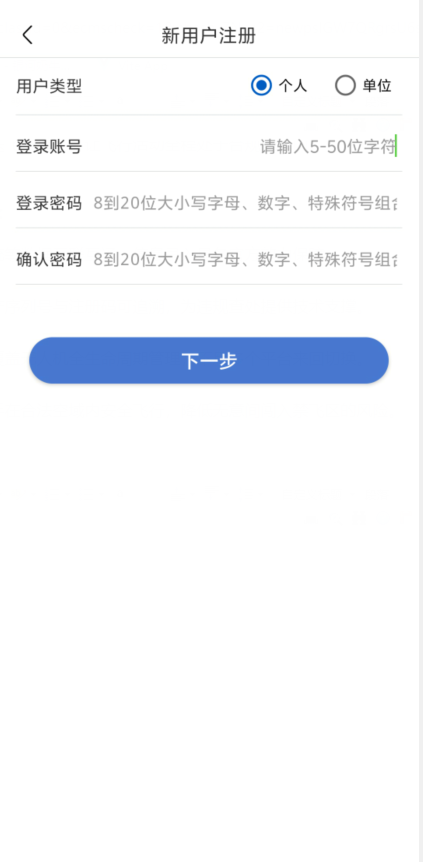Screen dimensions: 423x862
Task: Go back using the top-left arrow
Action: point(28,35)
